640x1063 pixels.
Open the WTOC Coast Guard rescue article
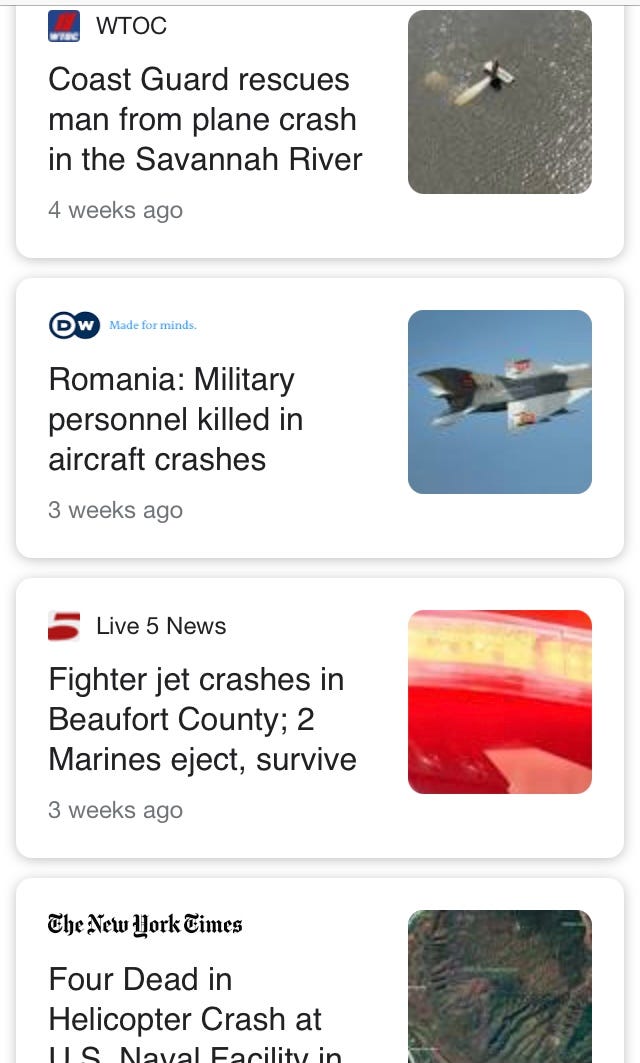point(205,119)
